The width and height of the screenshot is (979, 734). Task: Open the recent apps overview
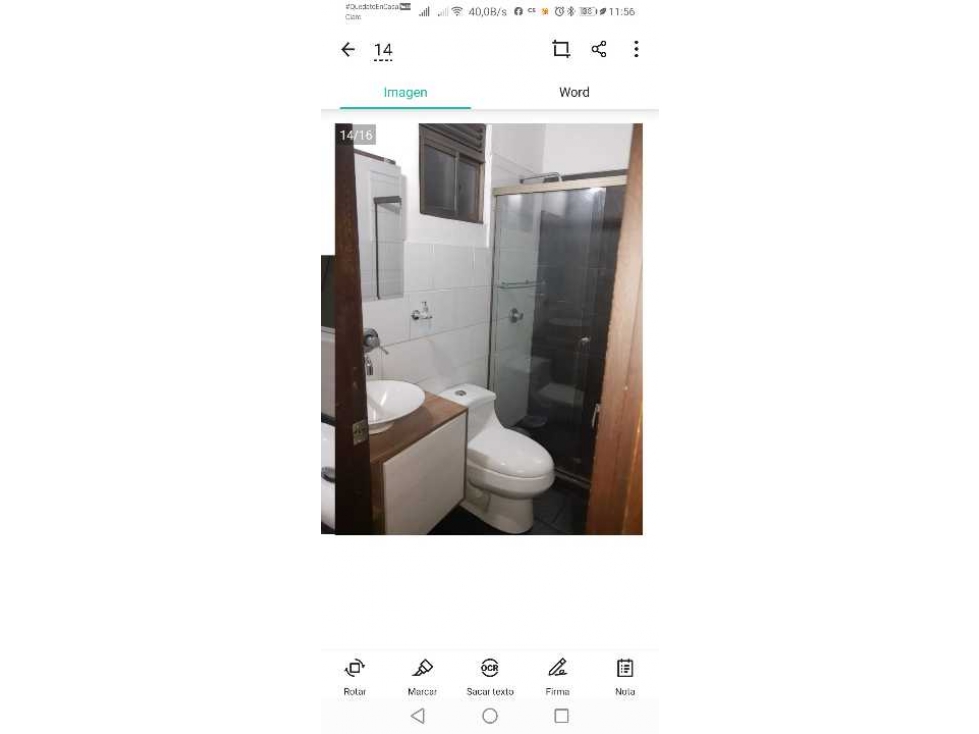pos(561,716)
